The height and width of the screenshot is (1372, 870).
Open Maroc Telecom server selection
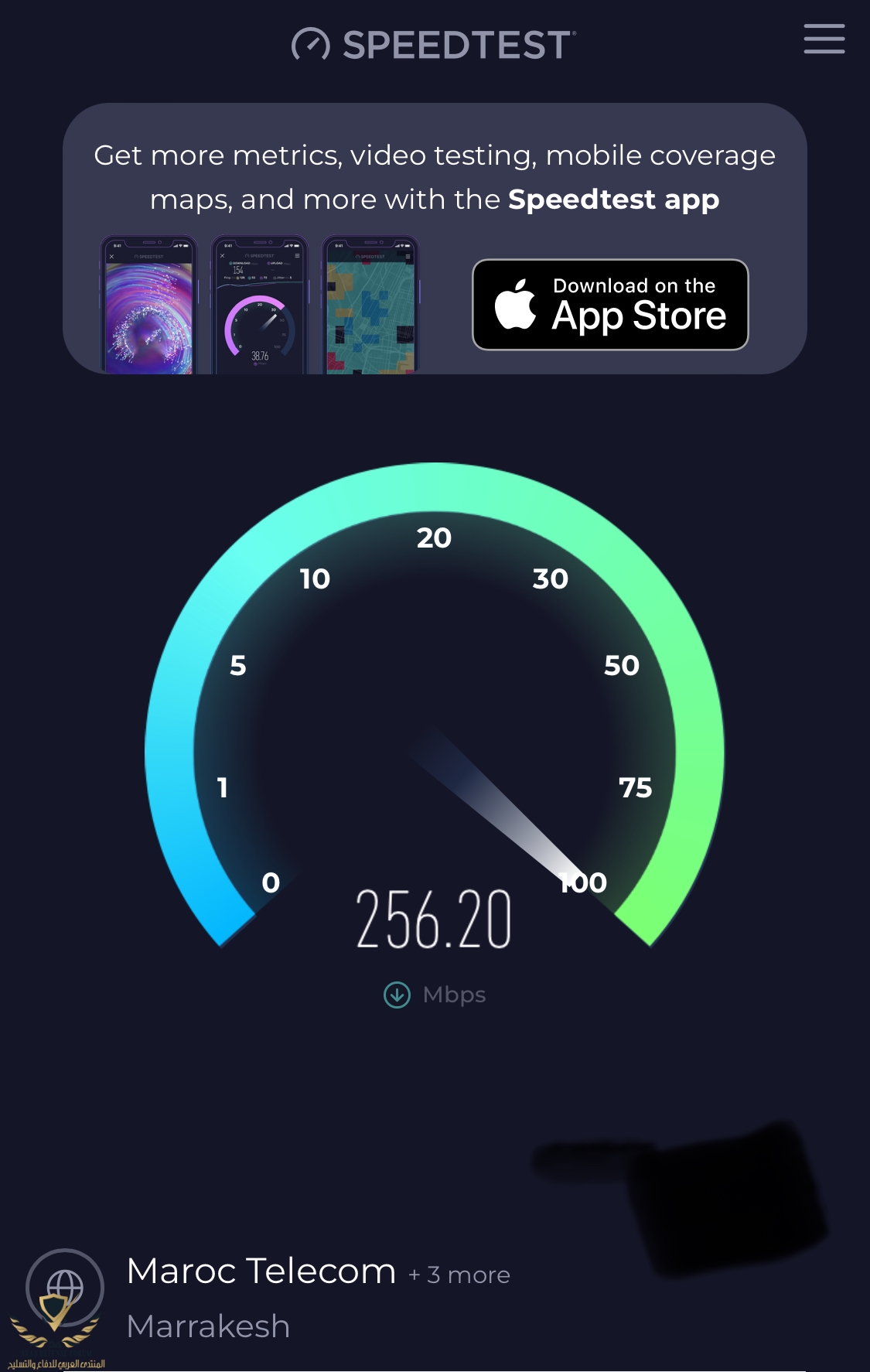pyautogui.click(x=261, y=1272)
